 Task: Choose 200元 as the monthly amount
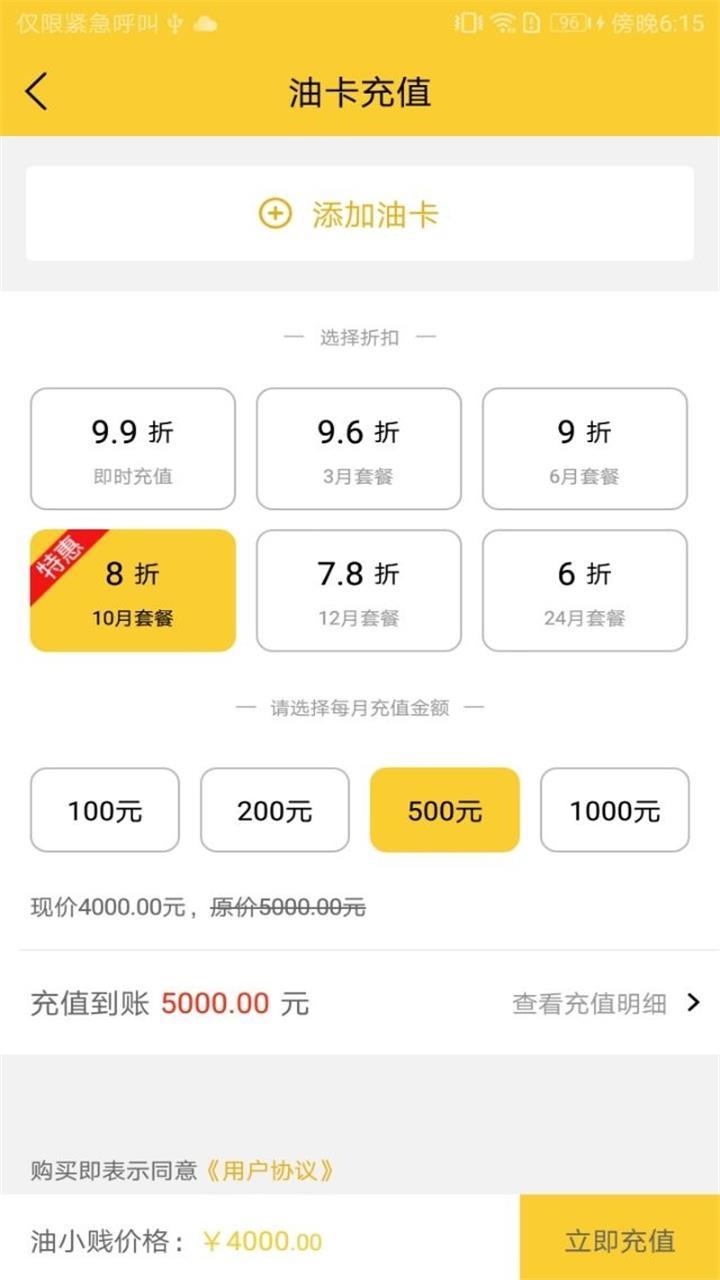275,810
